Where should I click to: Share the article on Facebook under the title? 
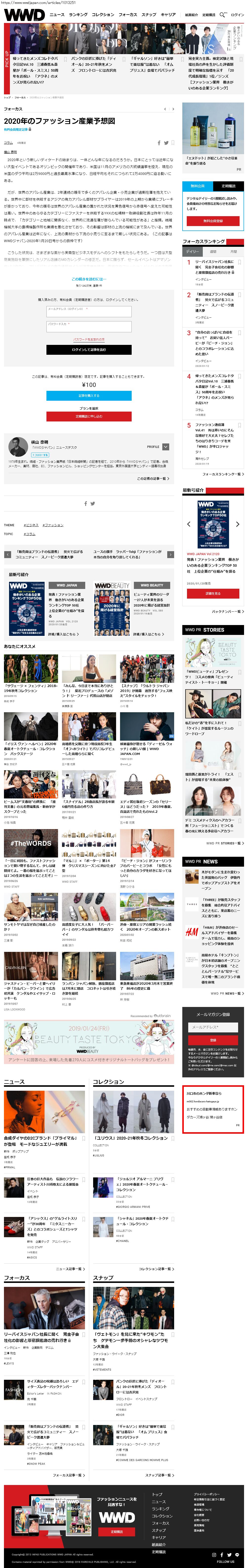tap(160, 143)
